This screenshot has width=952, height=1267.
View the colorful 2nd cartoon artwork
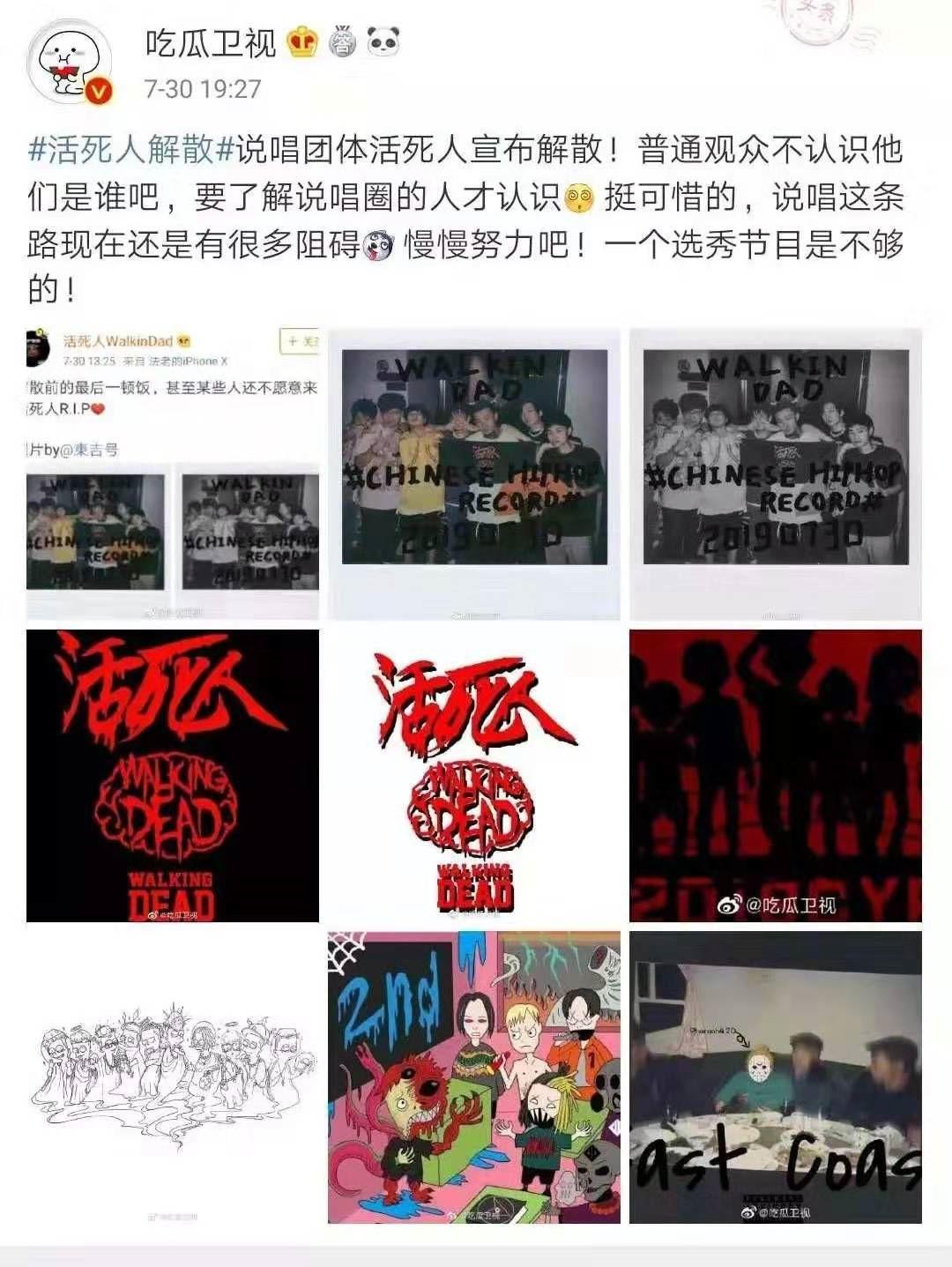474,1077
